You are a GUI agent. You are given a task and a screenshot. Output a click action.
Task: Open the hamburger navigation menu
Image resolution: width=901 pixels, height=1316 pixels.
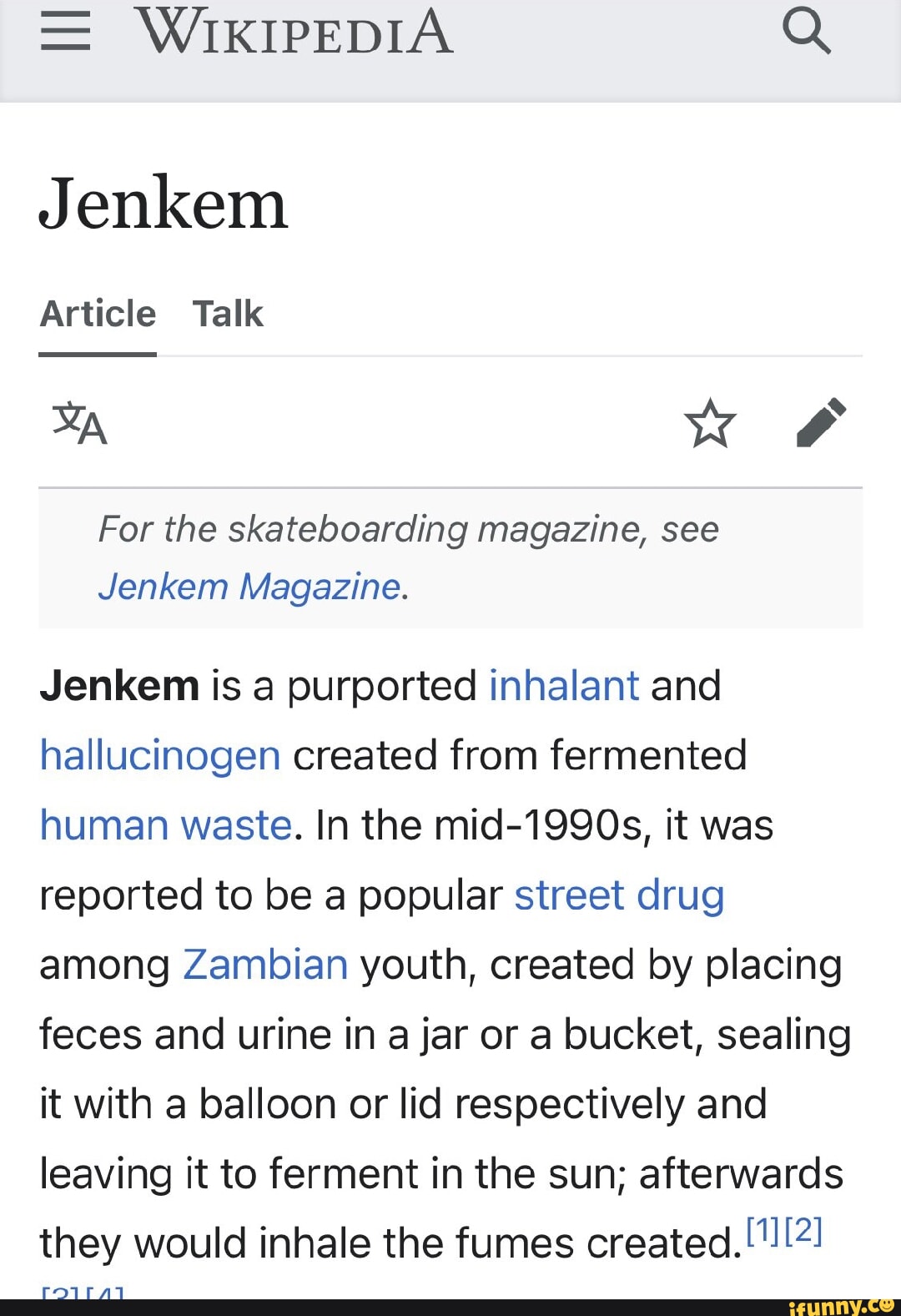click(x=65, y=33)
